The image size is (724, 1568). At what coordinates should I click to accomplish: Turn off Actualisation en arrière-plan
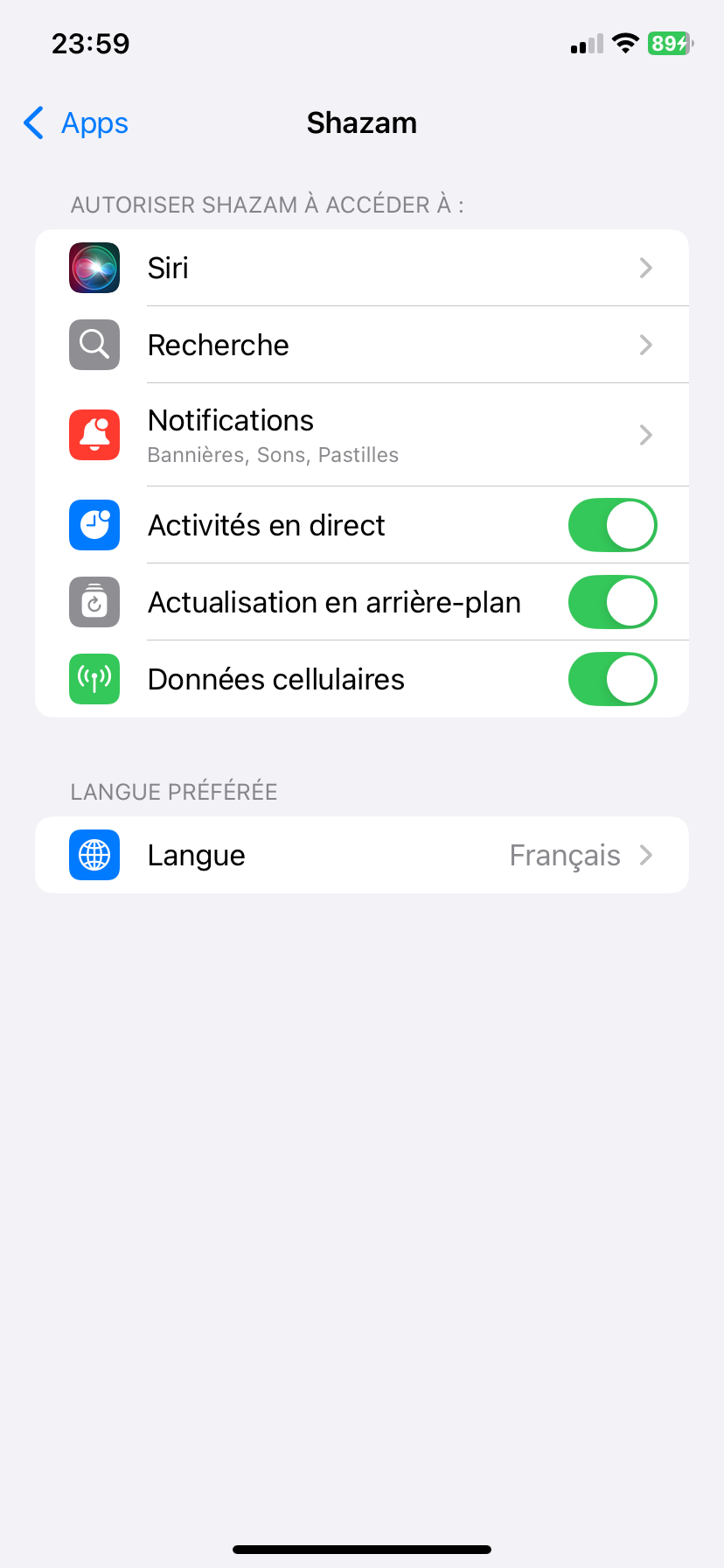point(612,602)
